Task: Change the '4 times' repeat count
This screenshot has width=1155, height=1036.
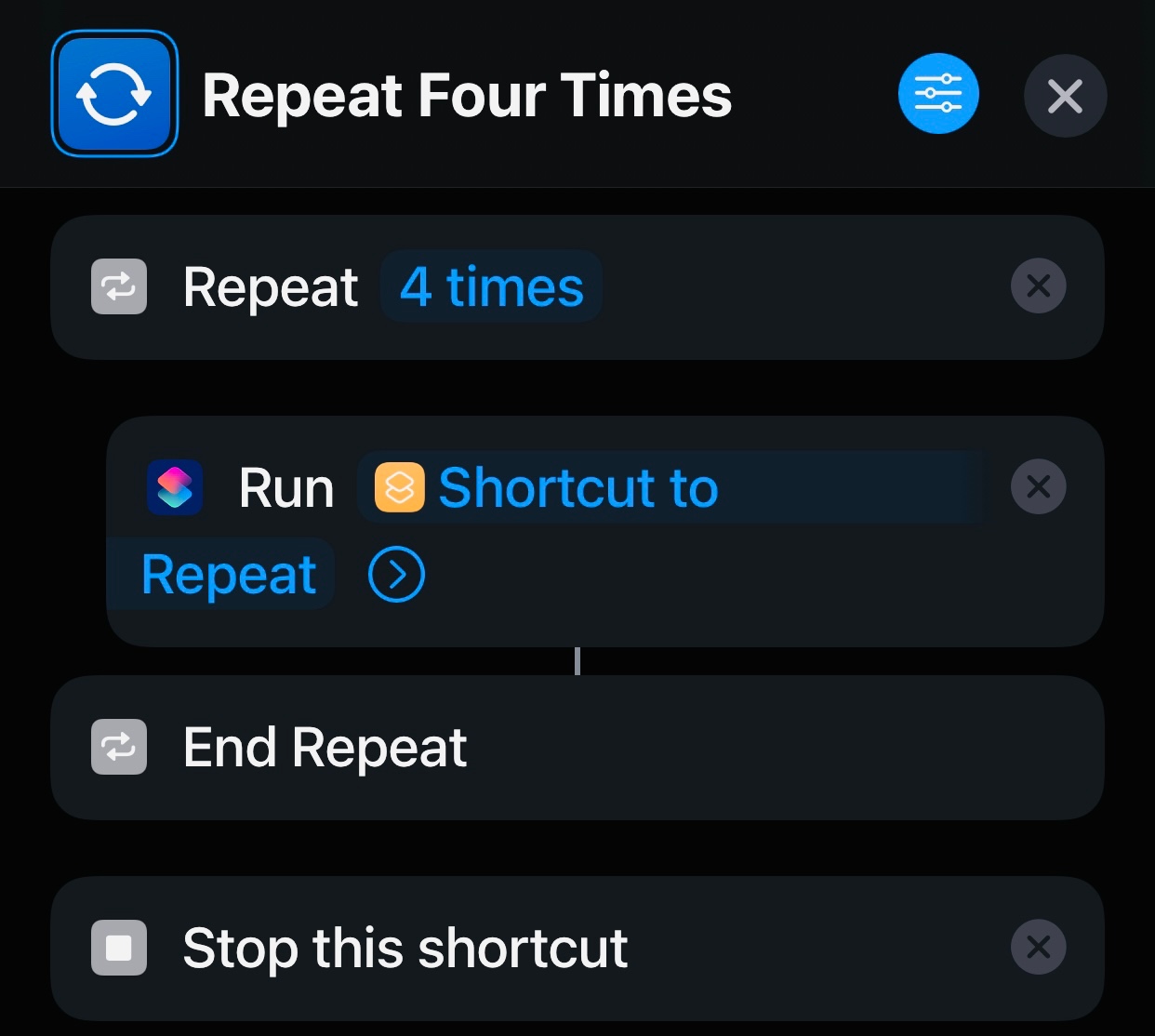Action: [x=491, y=286]
